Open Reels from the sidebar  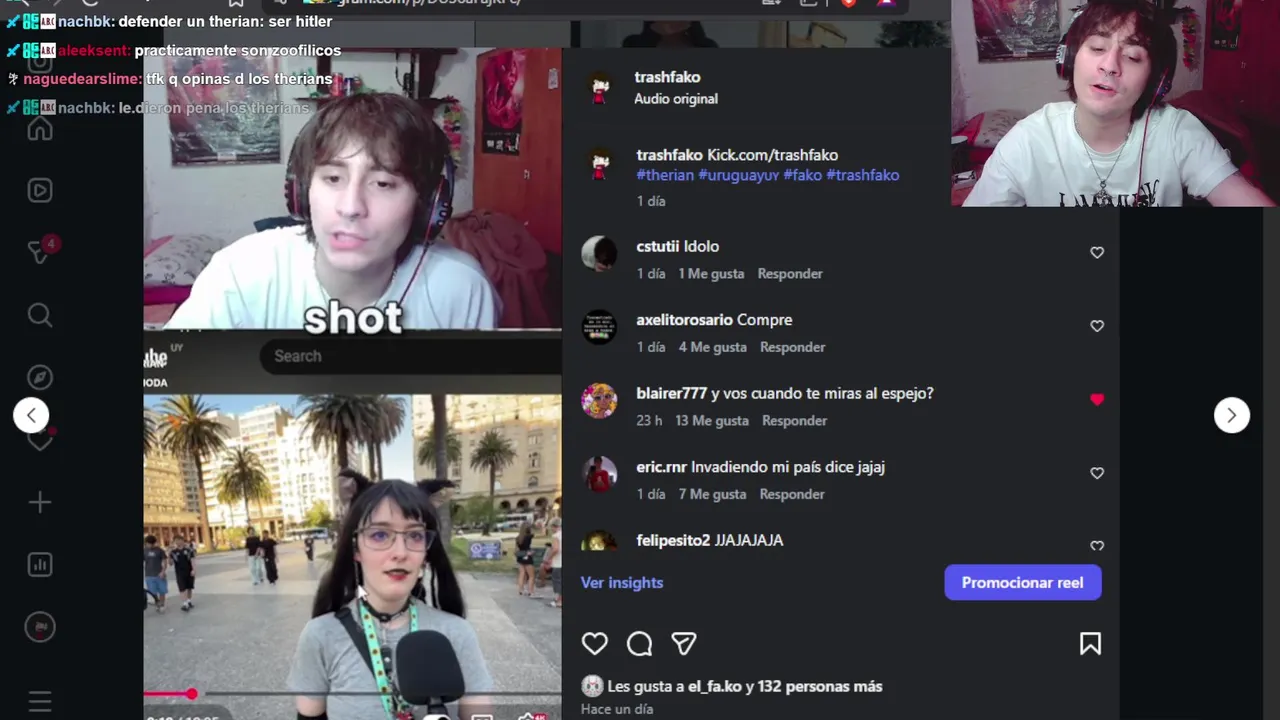40,190
